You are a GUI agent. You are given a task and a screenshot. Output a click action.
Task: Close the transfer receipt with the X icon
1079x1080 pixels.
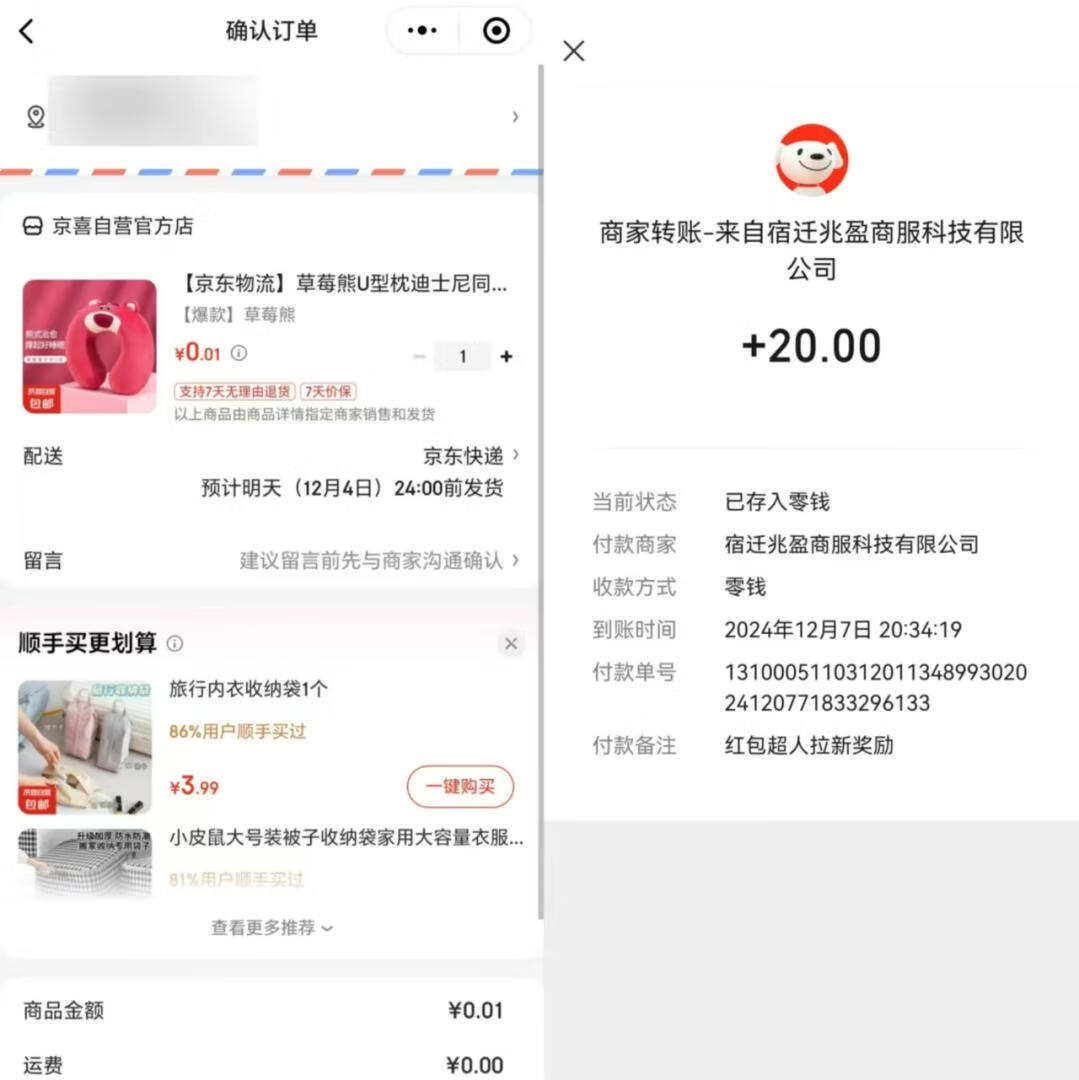[573, 50]
